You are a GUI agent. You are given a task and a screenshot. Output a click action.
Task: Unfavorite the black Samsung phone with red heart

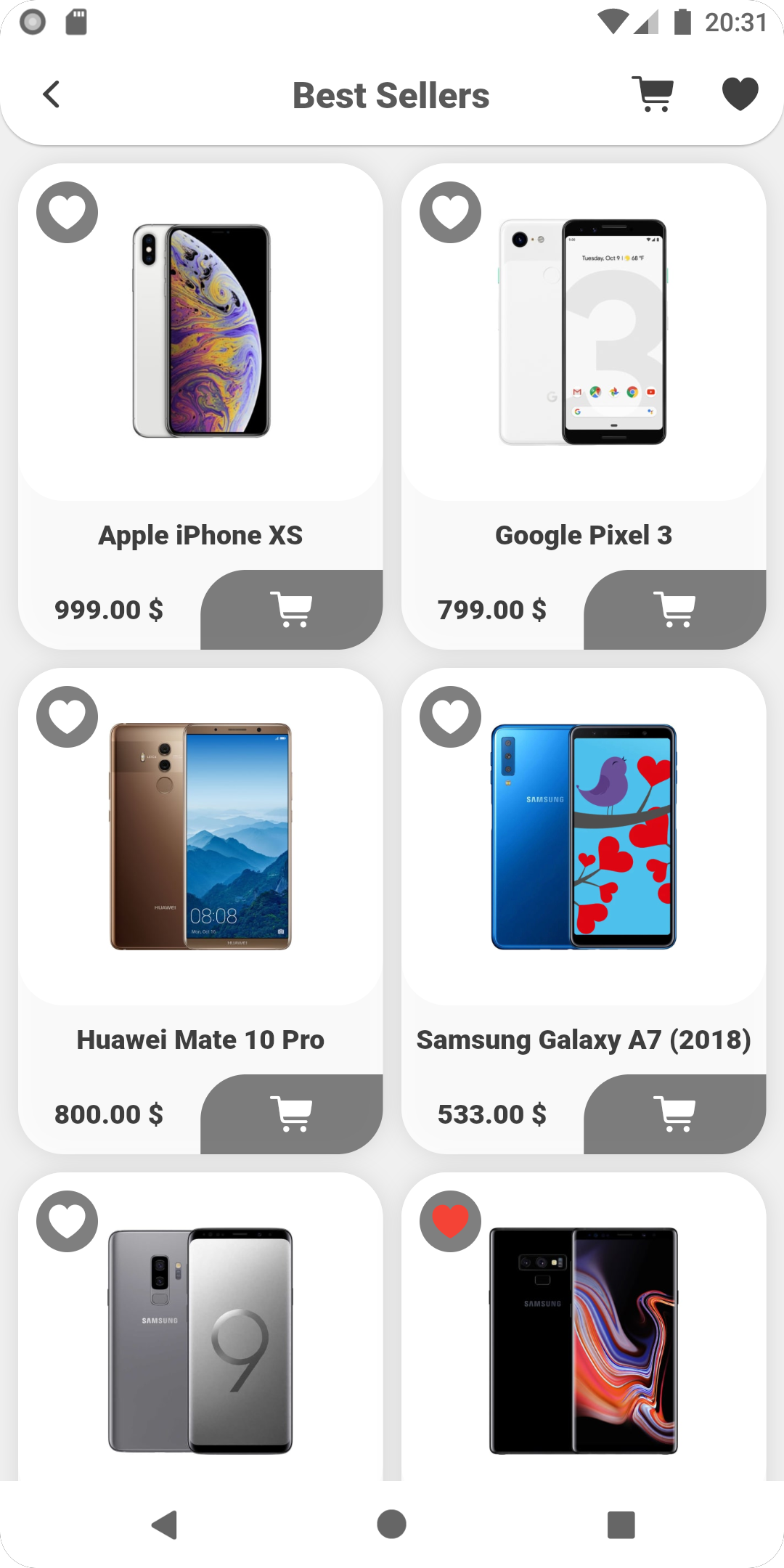[450, 1221]
